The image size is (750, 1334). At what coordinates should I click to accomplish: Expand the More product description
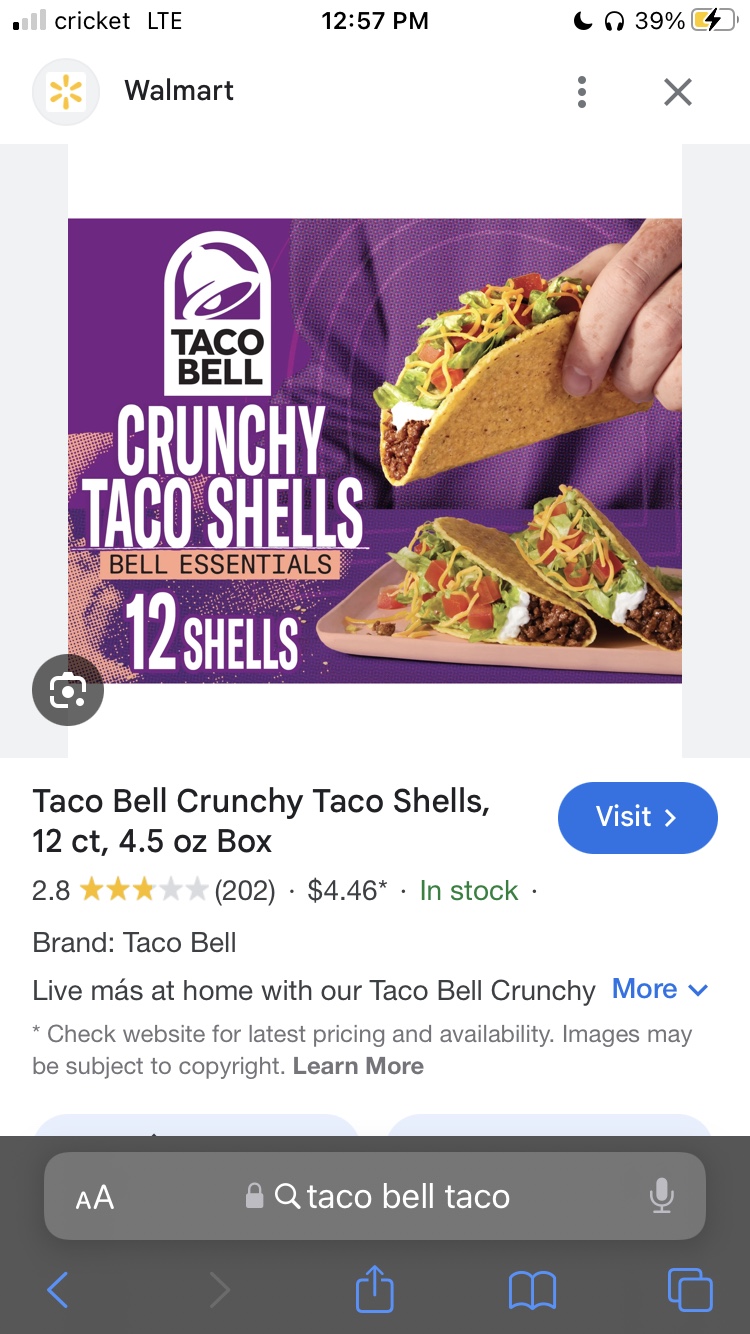point(660,989)
